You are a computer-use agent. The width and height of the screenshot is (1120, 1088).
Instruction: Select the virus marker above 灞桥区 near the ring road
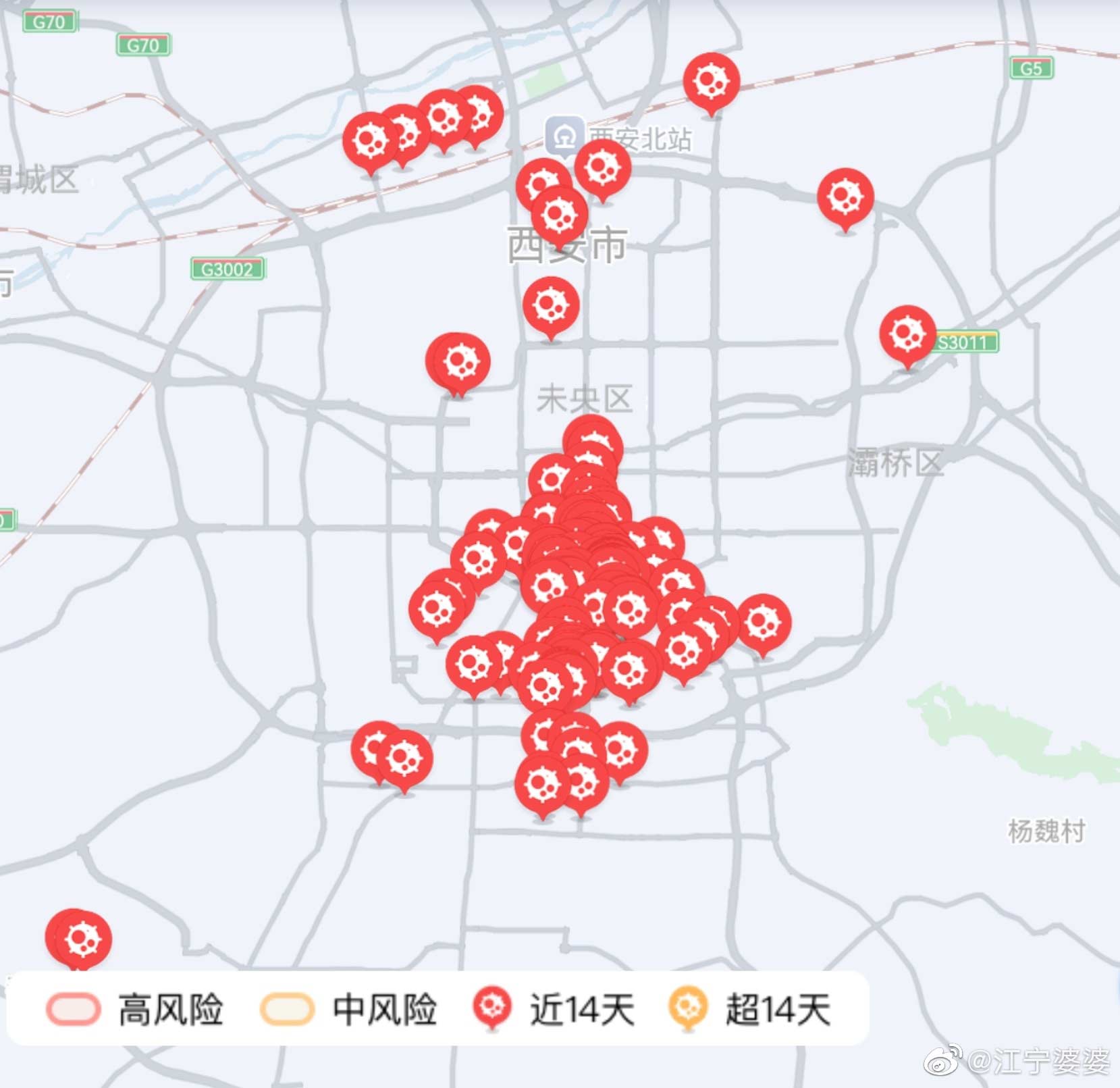[x=845, y=197]
